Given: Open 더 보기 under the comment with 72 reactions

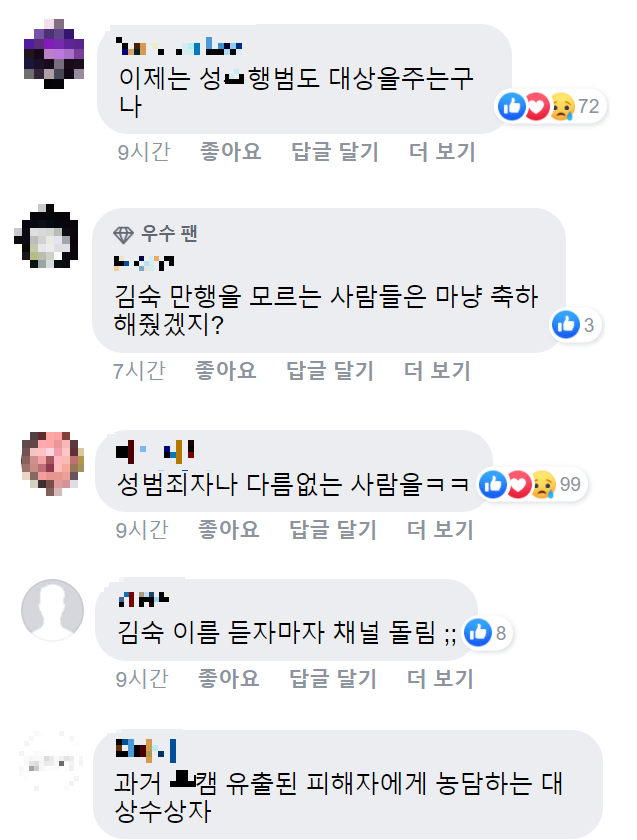Looking at the screenshot, I should [x=442, y=152].
